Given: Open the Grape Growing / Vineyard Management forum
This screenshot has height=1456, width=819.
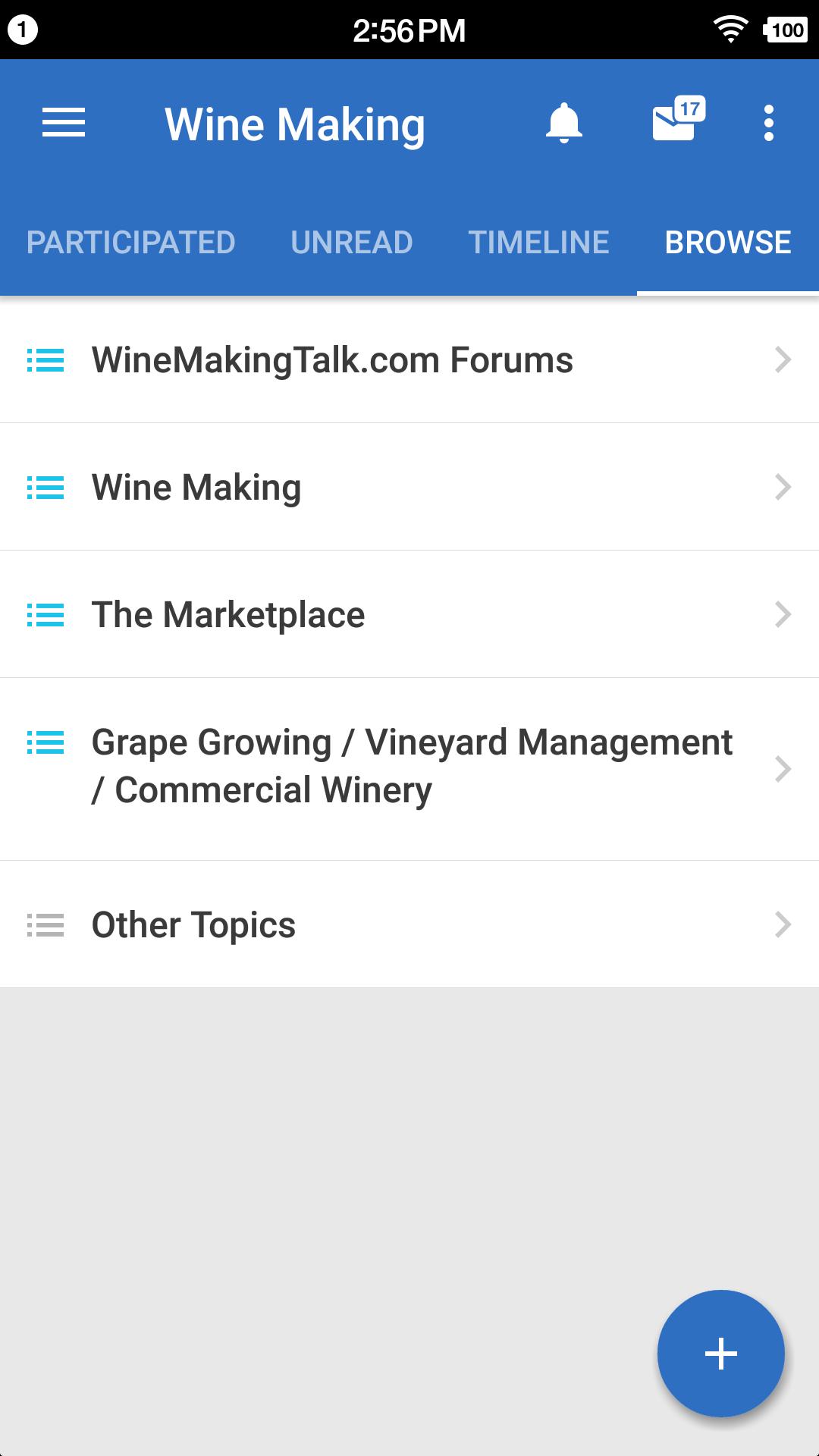Looking at the screenshot, I should [409, 767].
